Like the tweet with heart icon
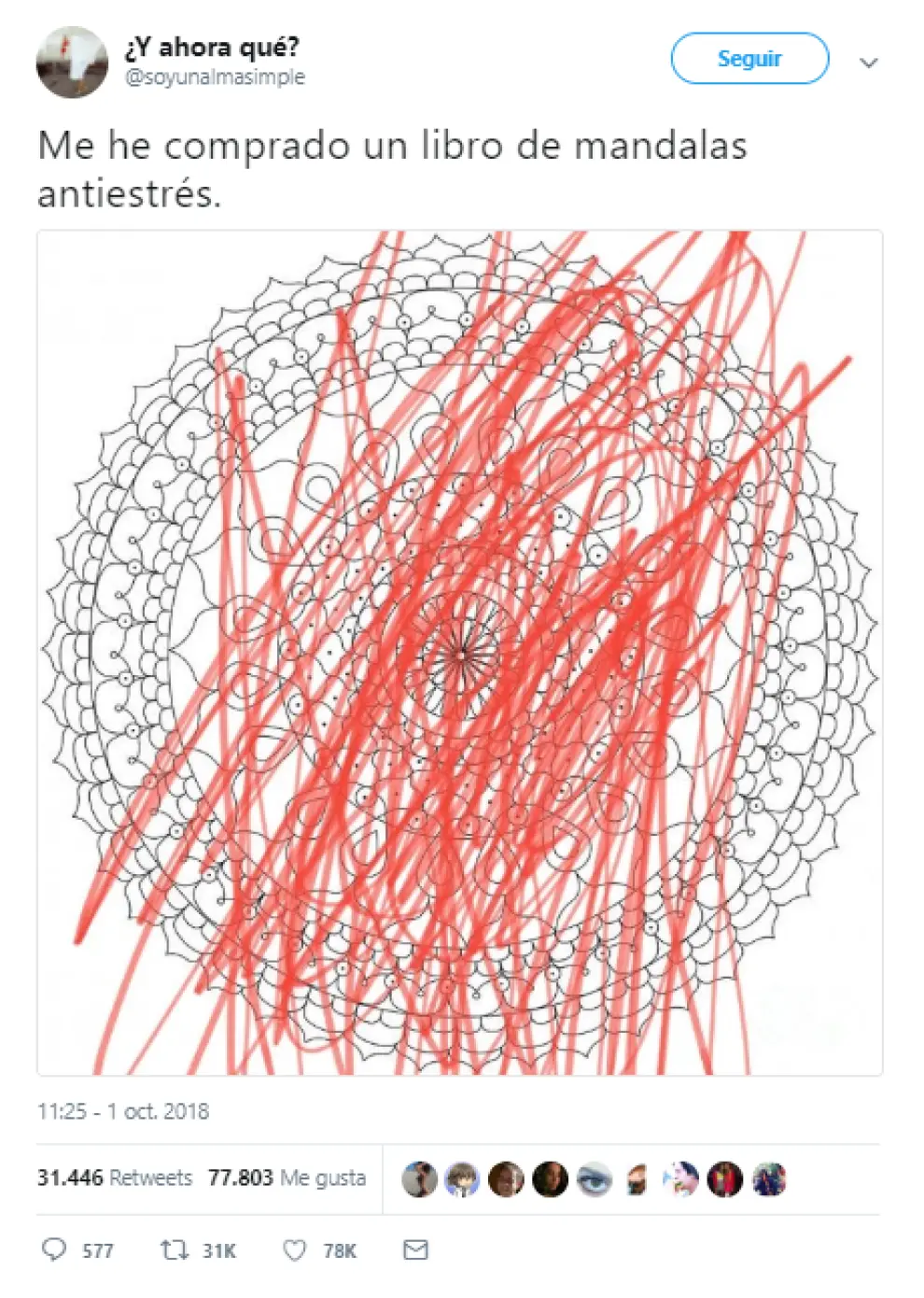Screen dimensions: 924x1298 point(295,1249)
